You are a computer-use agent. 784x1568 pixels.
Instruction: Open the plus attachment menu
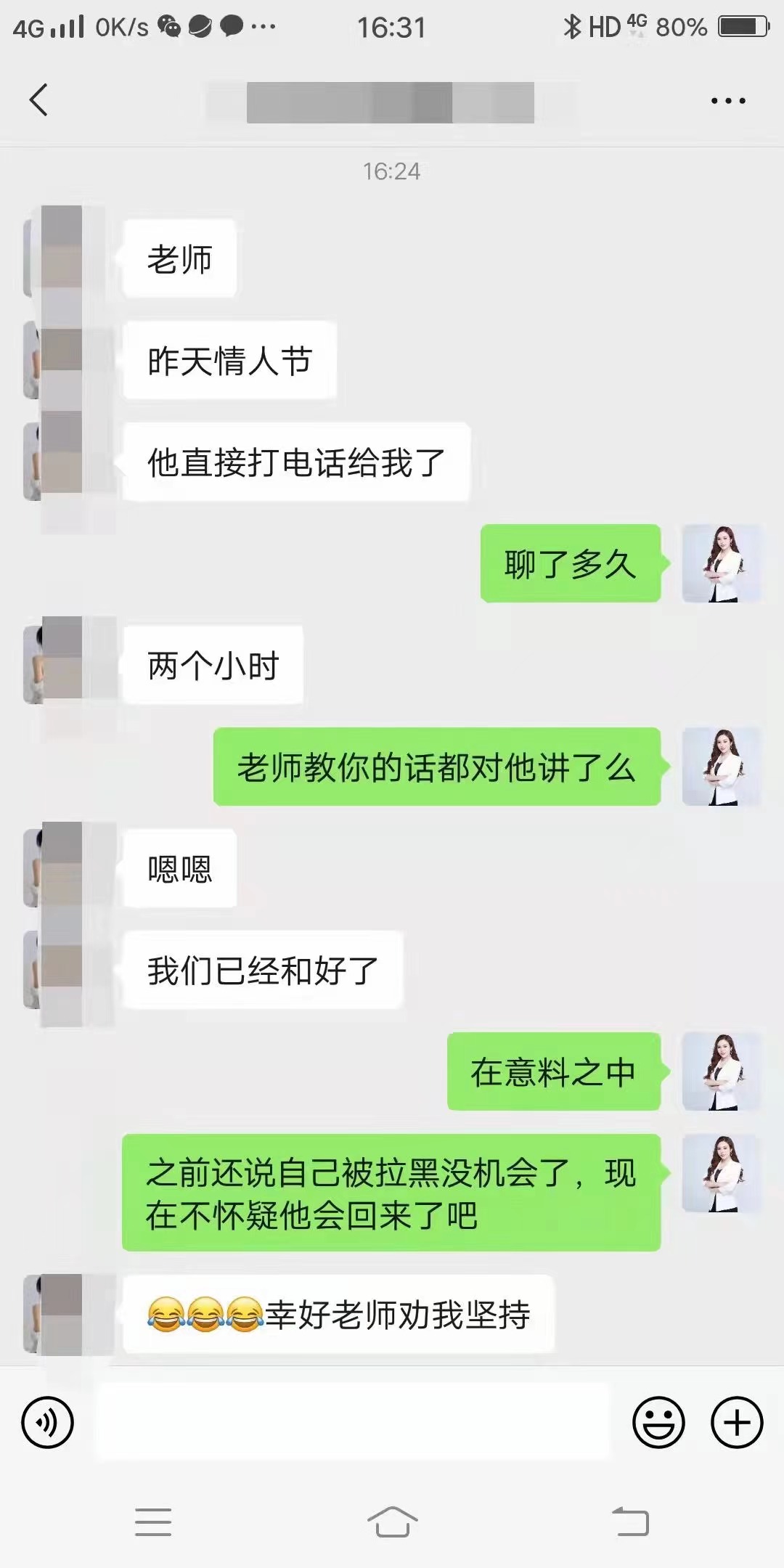coord(736,1422)
